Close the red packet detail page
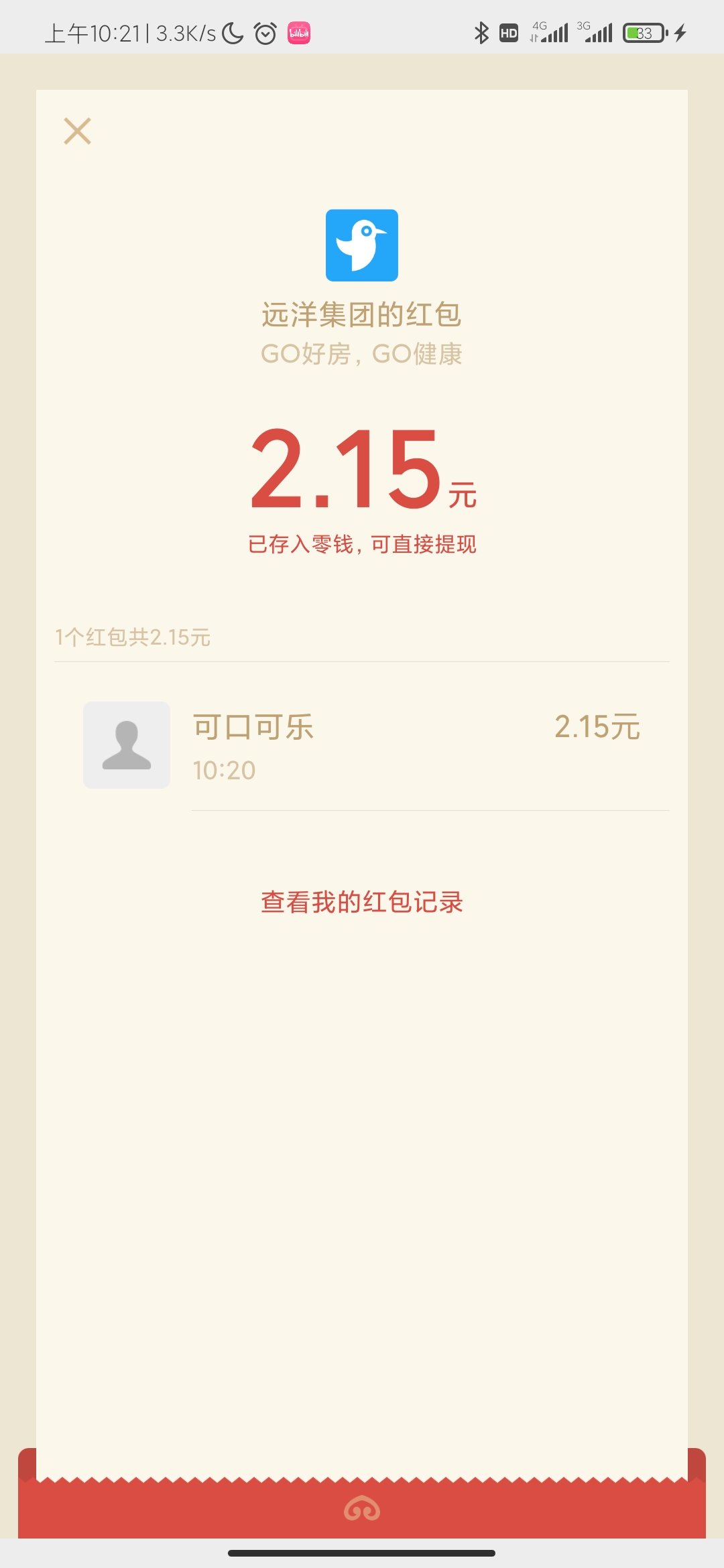The image size is (724, 1568). pyautogui.click(x=78, y=131)
